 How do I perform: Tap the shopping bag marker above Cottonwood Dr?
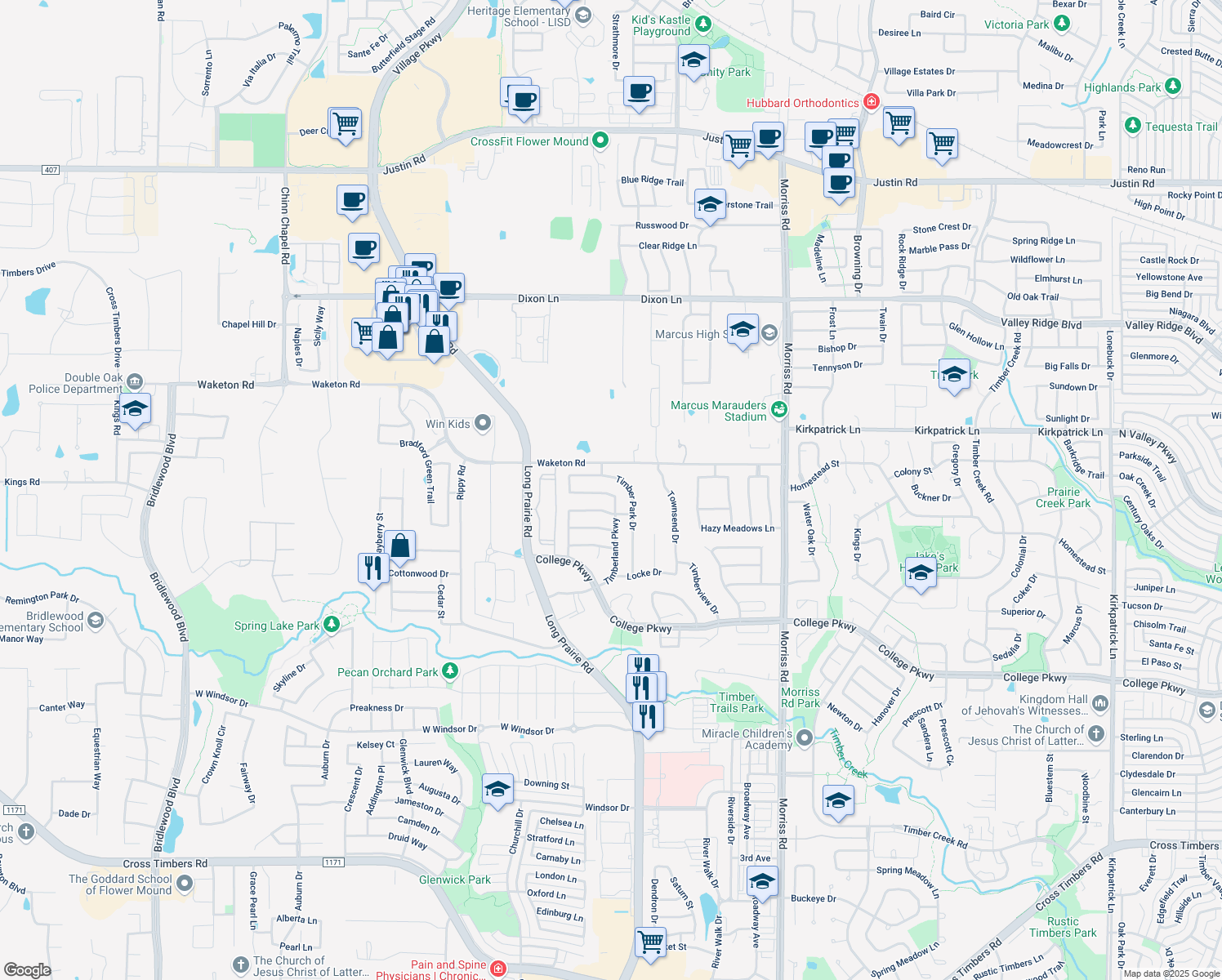click(x=400, y=546)
